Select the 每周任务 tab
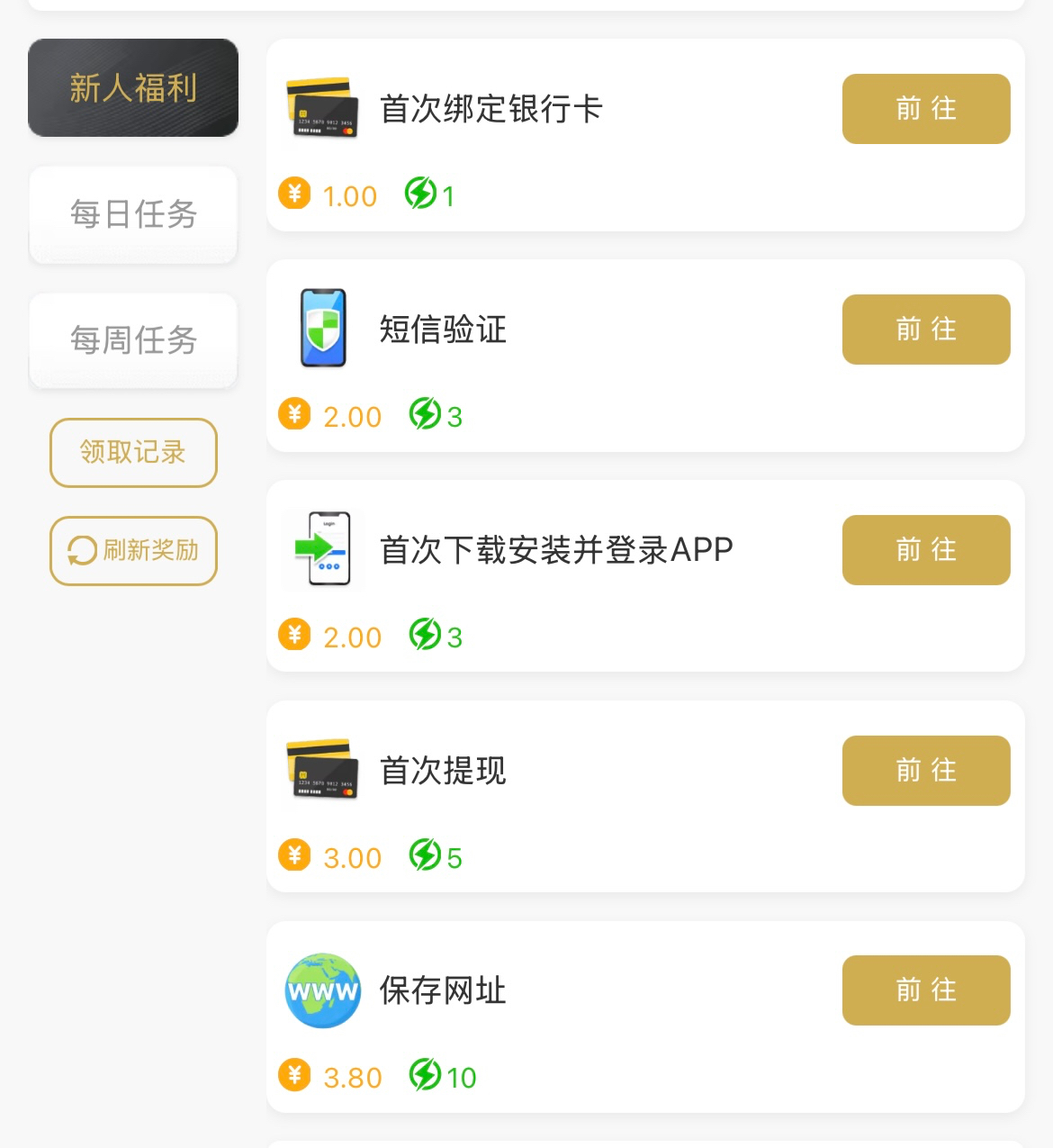This screenshot has width=1053, height=1148. point(133,340)
